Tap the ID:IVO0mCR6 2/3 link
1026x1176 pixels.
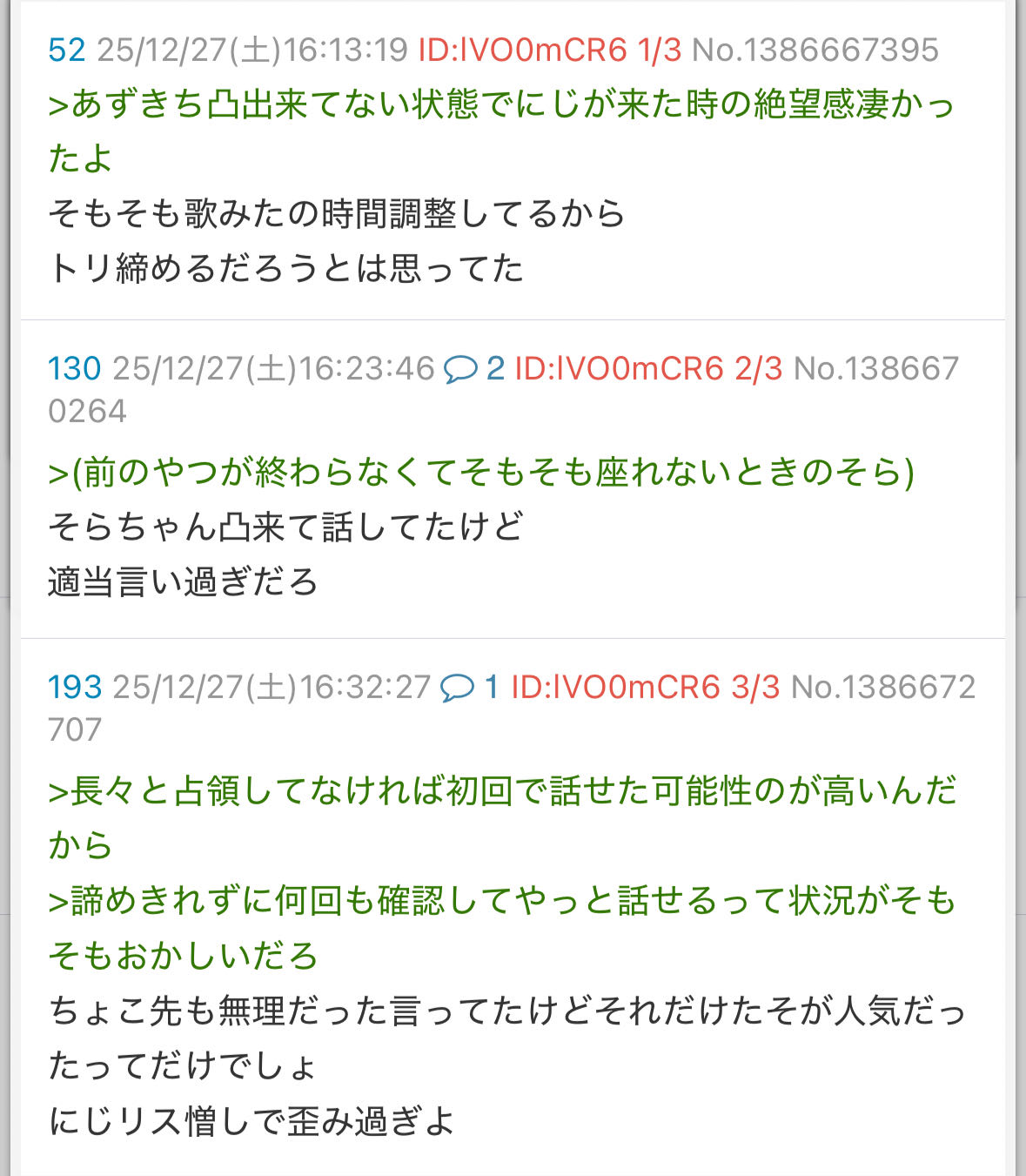[648, 369]
